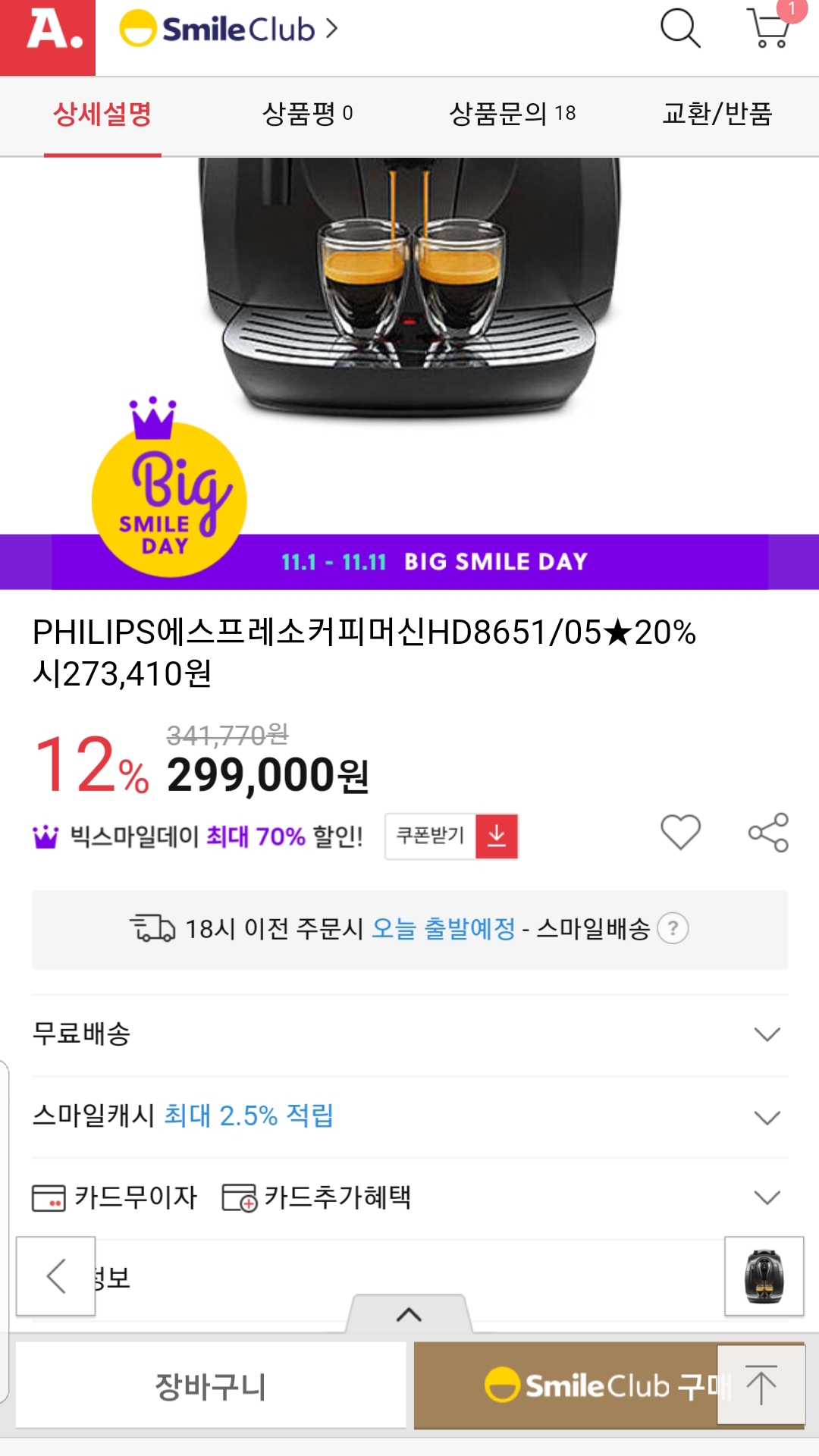This screenshot has height=1456, width=819.
Task: Share this product
Action: (x=768, y=833)
